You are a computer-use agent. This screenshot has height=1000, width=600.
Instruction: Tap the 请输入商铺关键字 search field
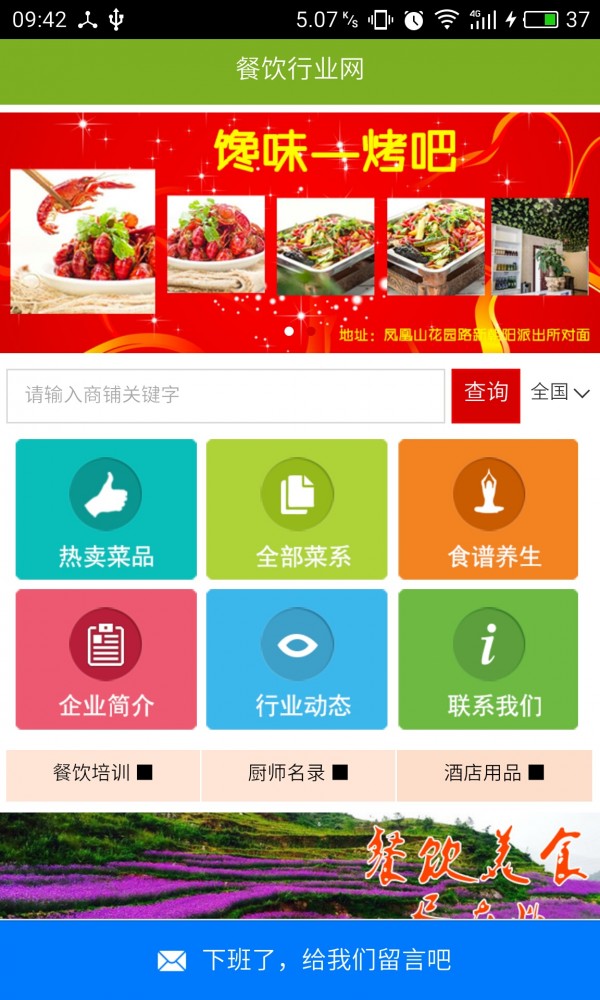[225, 396]
